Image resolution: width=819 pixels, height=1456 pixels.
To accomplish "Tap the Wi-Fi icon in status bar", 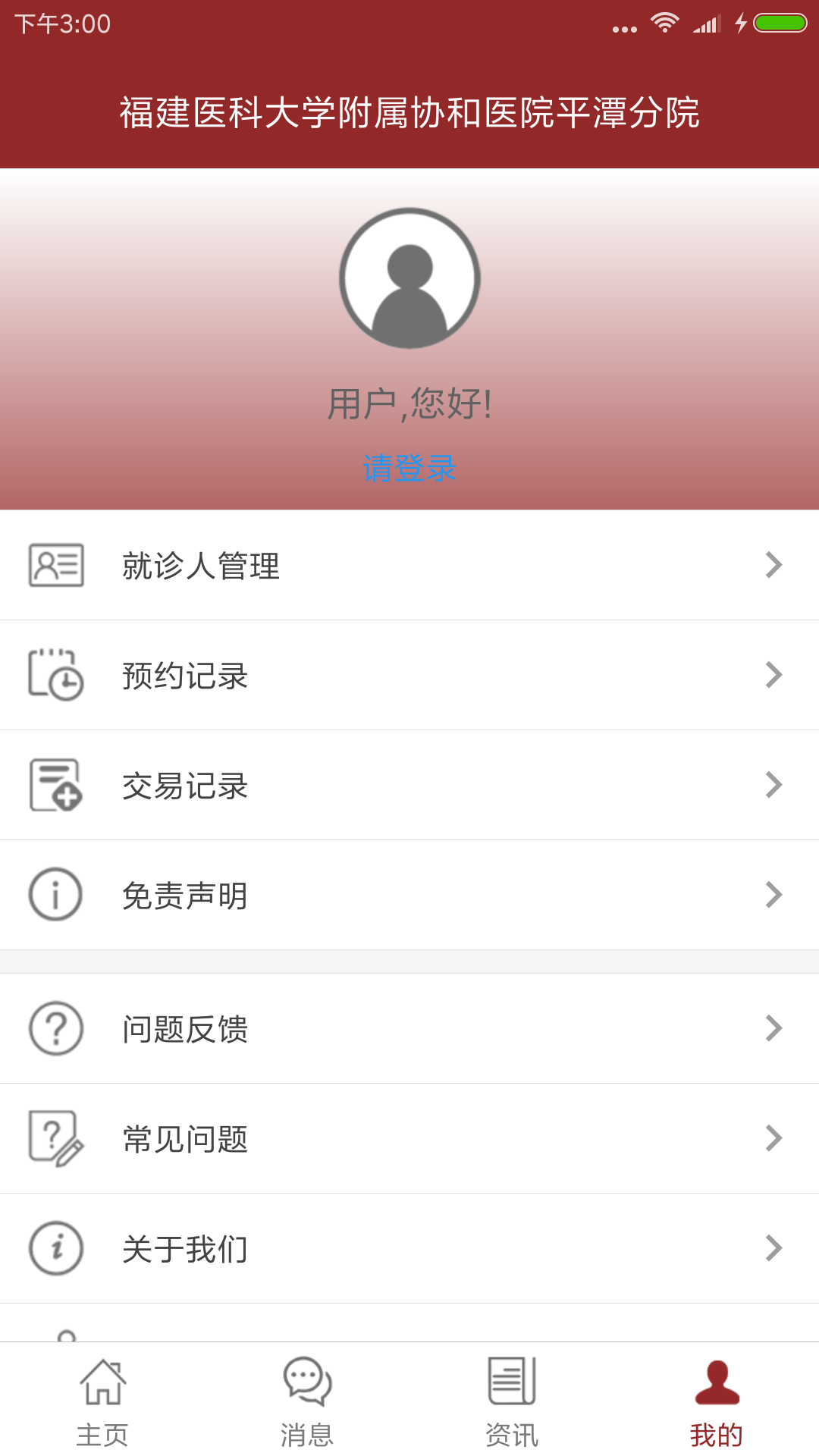I will tap(666, 23).
